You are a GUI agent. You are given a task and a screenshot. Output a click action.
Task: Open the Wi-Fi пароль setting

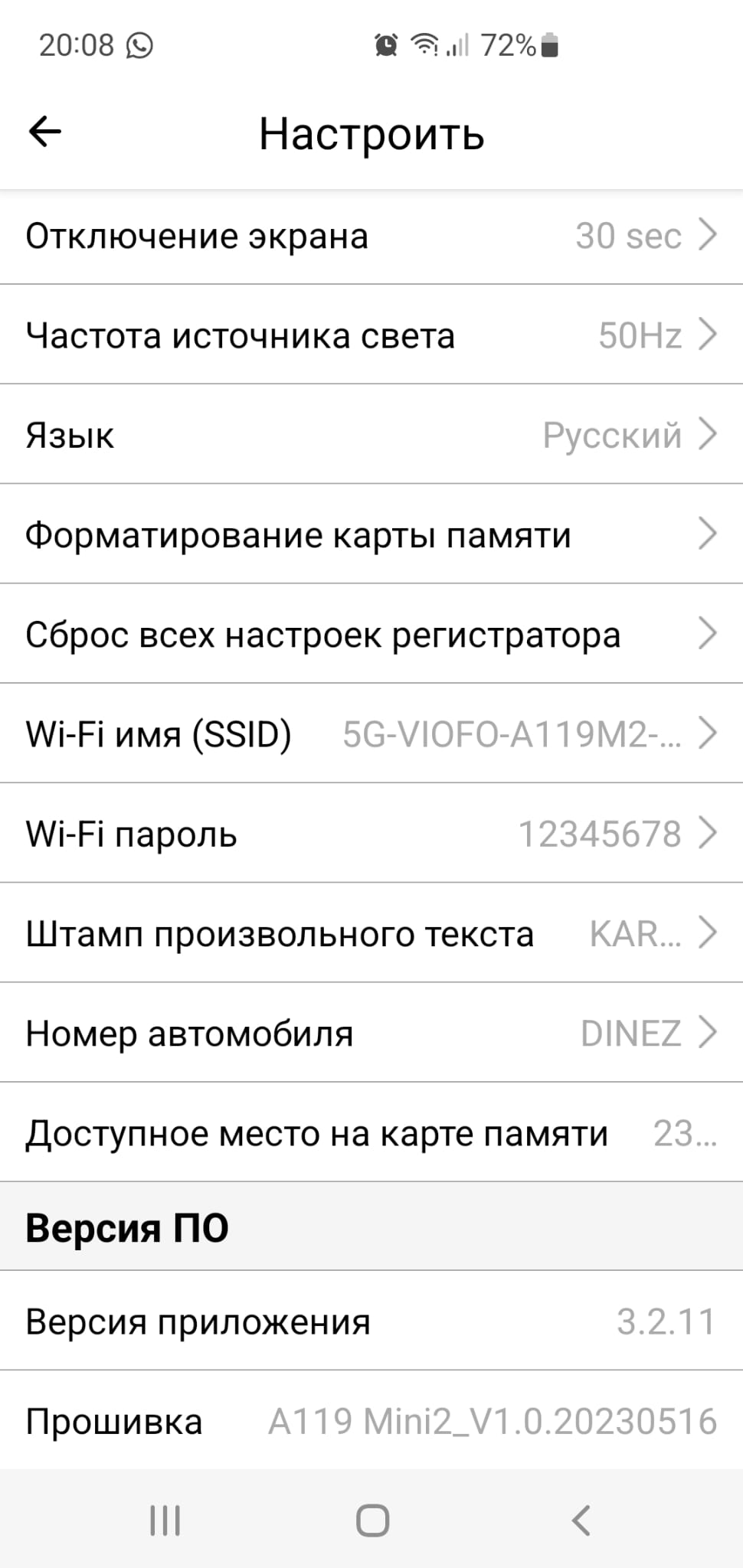tap(371, 833)
